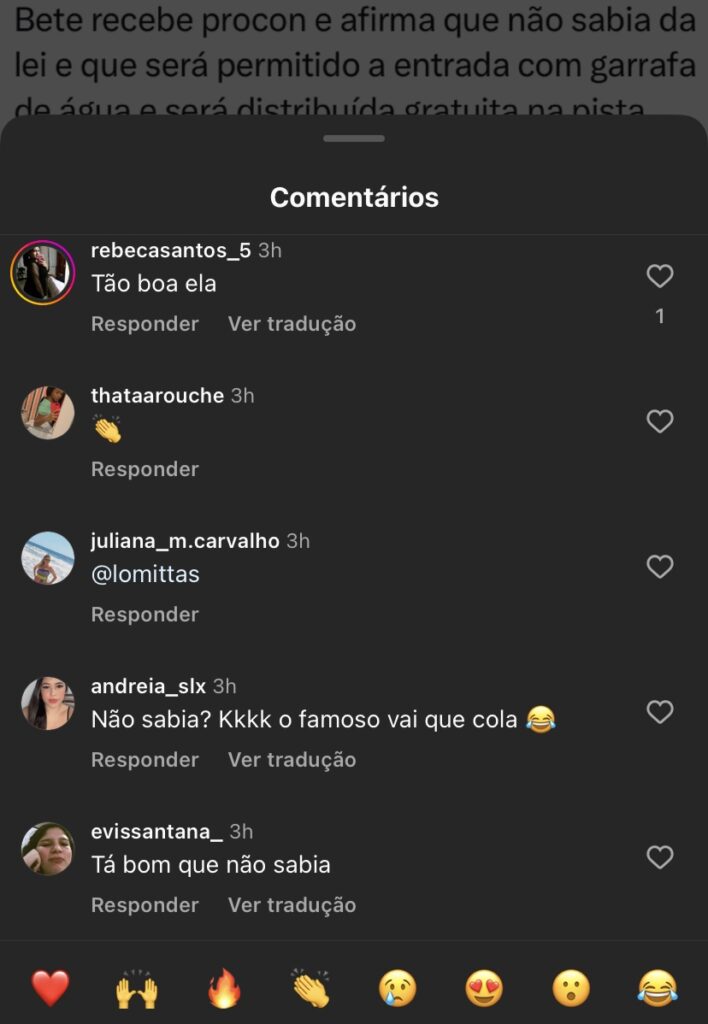708x1024 pixels.
Task: Reply to thataarouche's comment
Action: click(x=145, y=469)
